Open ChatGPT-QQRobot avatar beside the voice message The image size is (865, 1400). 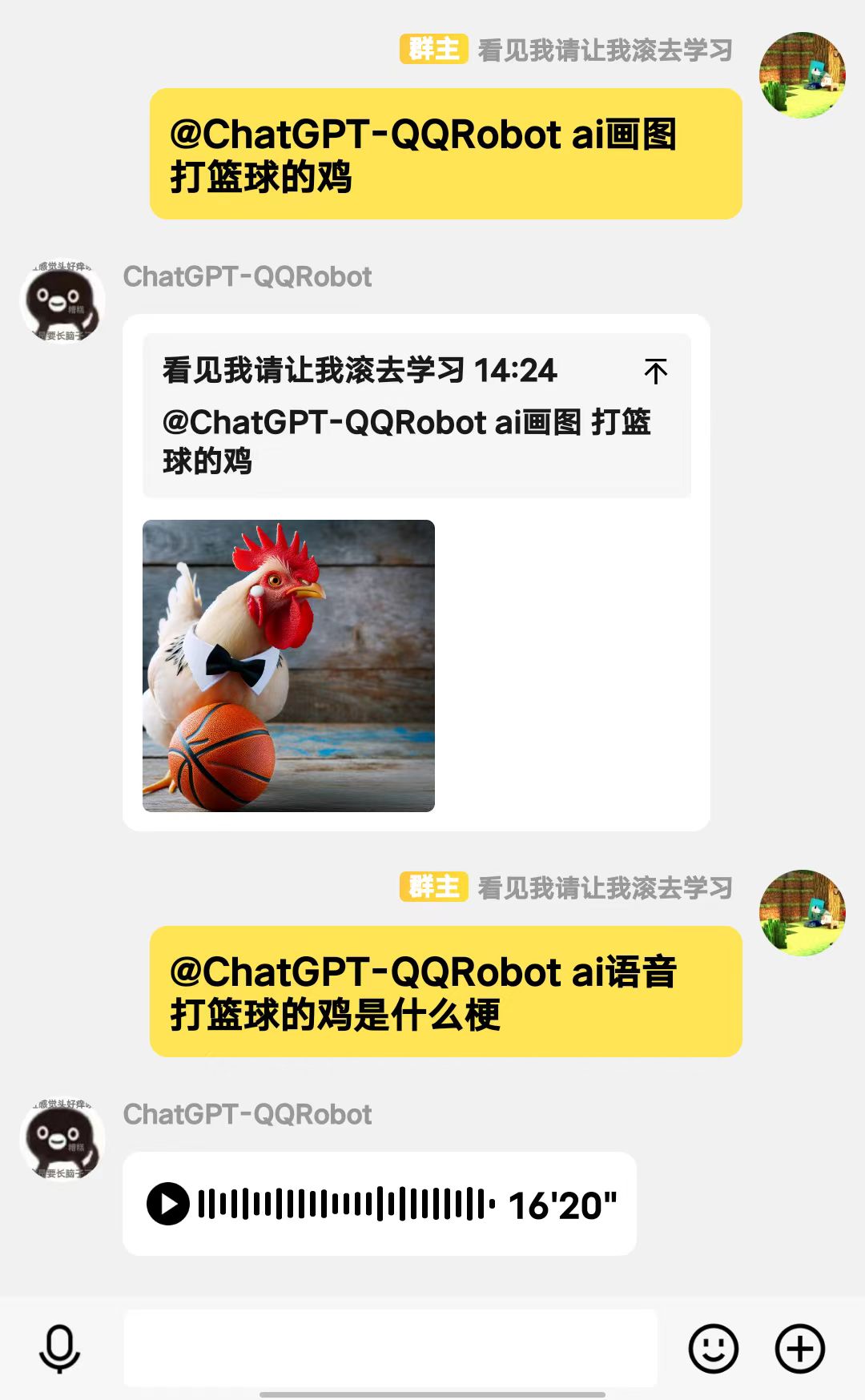coord(62,1138)
